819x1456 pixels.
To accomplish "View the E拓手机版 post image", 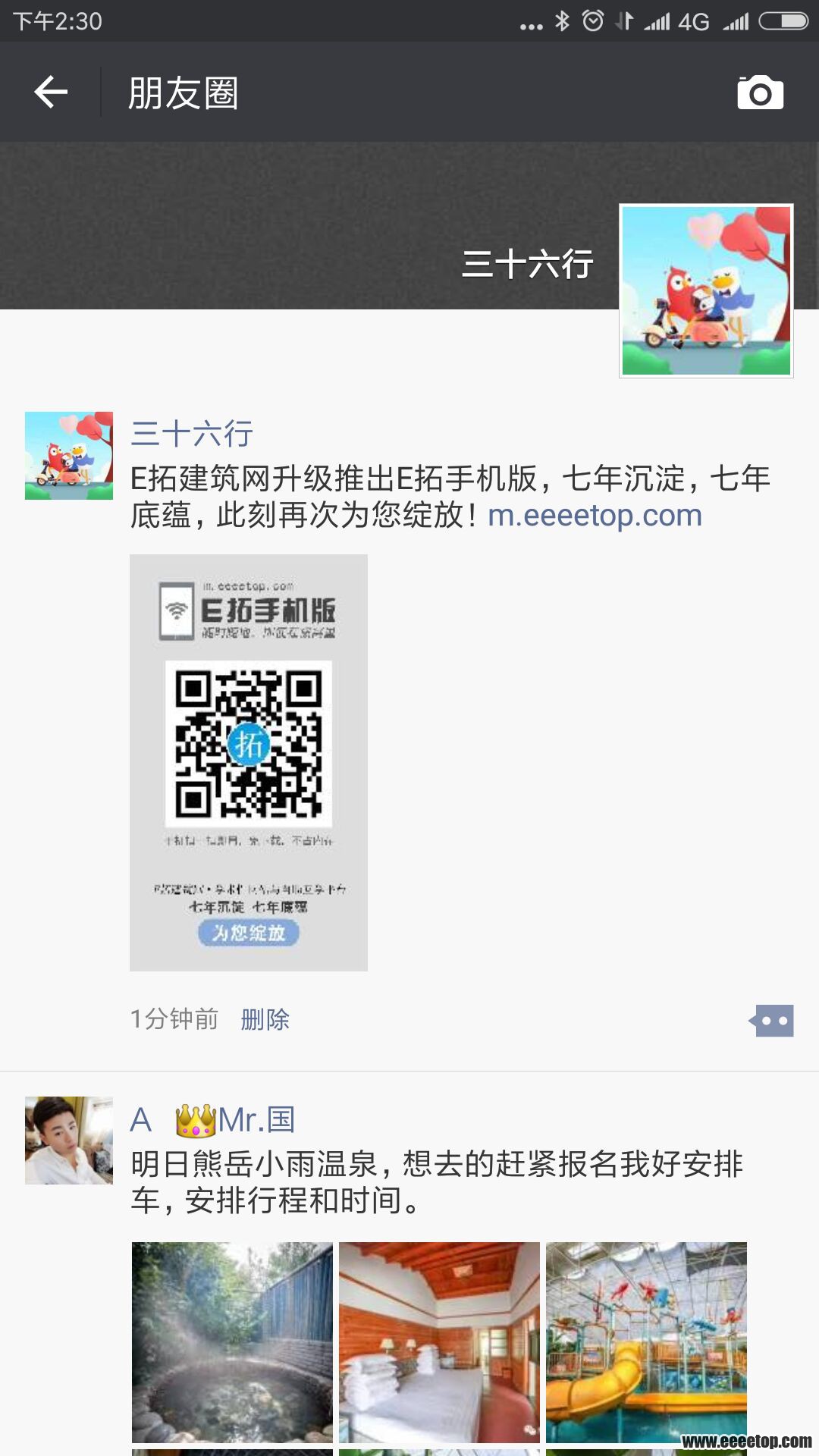I will 249,762.
